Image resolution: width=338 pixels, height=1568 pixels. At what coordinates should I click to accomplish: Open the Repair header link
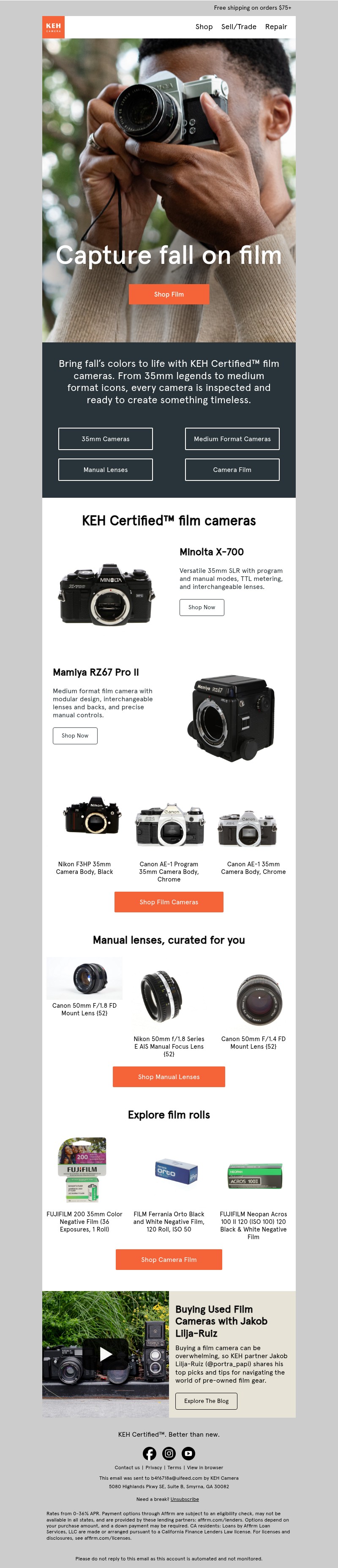(x=275, y=27)
